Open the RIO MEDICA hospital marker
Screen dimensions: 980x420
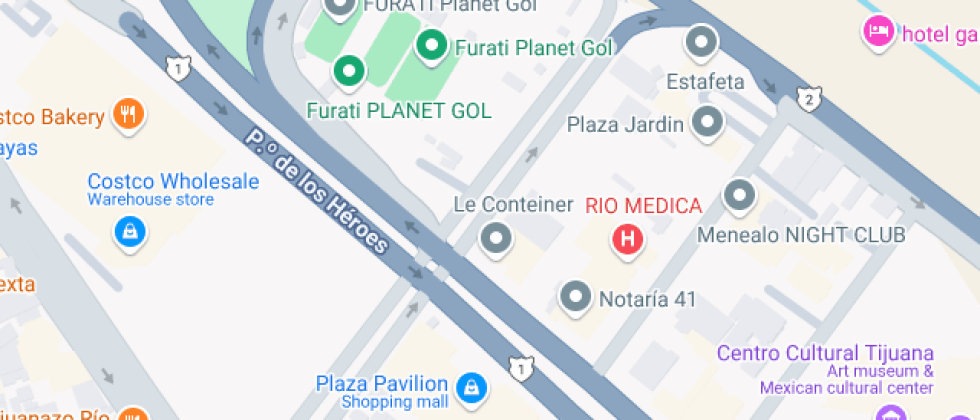tap(627, 239)
